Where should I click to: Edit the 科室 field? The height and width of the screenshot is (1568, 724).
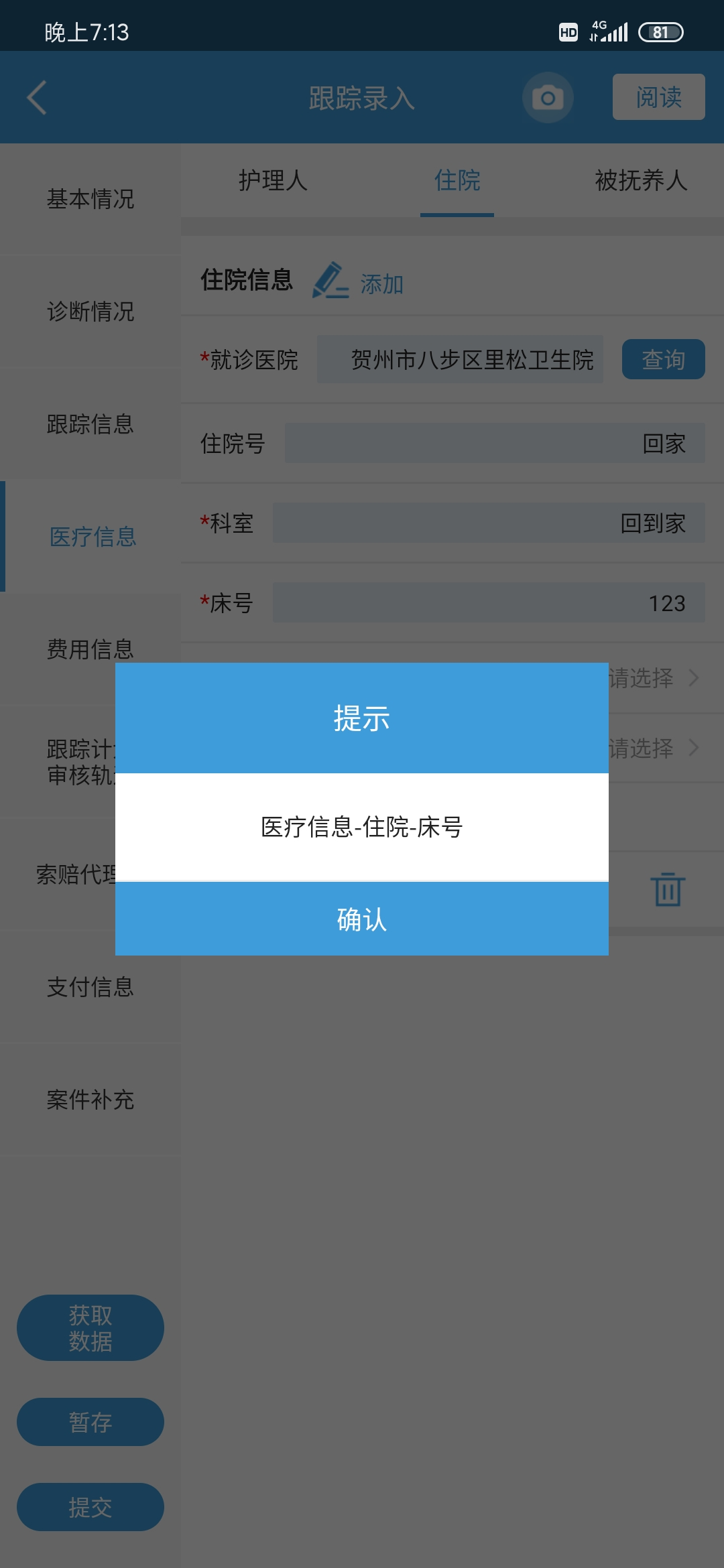[x=489, y=523]
